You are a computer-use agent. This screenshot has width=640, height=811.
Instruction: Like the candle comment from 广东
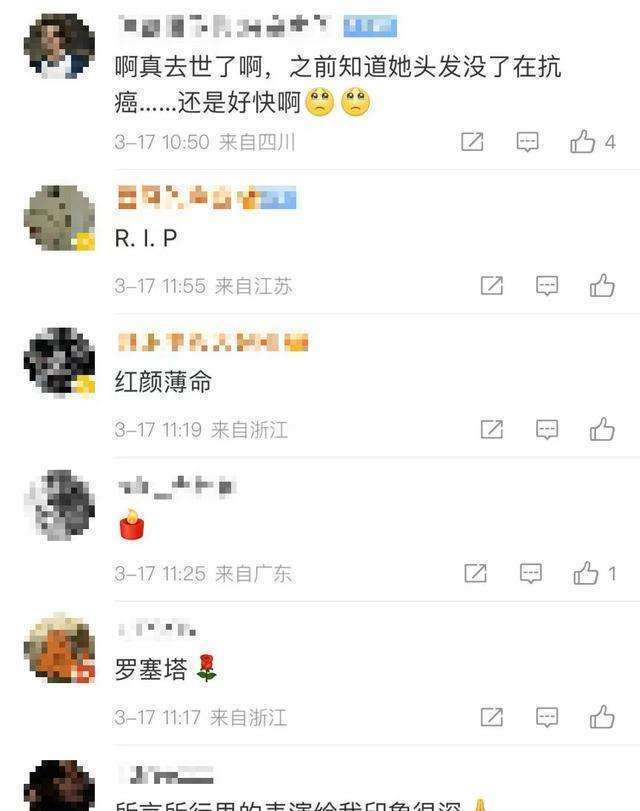(x=586, y=573)
